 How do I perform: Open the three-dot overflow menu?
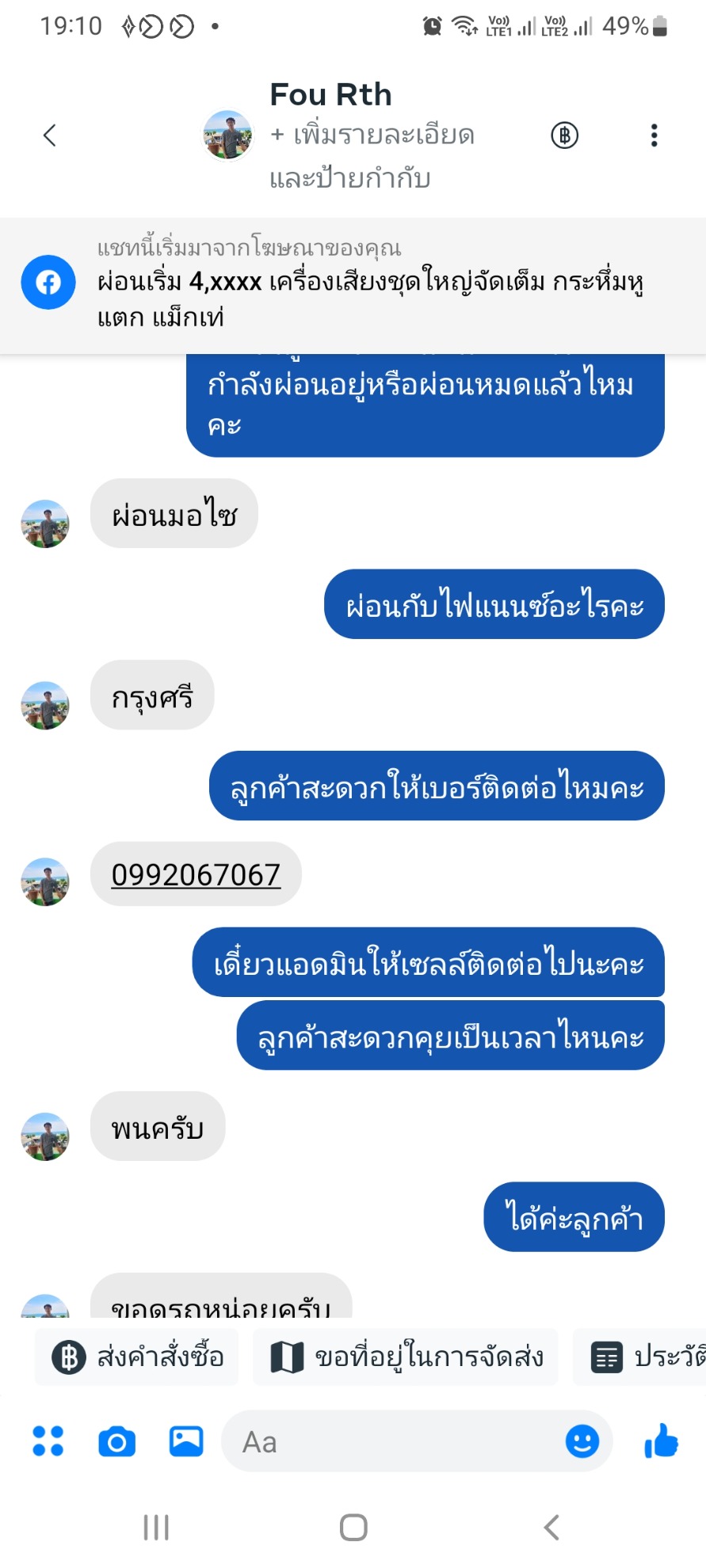654,135
